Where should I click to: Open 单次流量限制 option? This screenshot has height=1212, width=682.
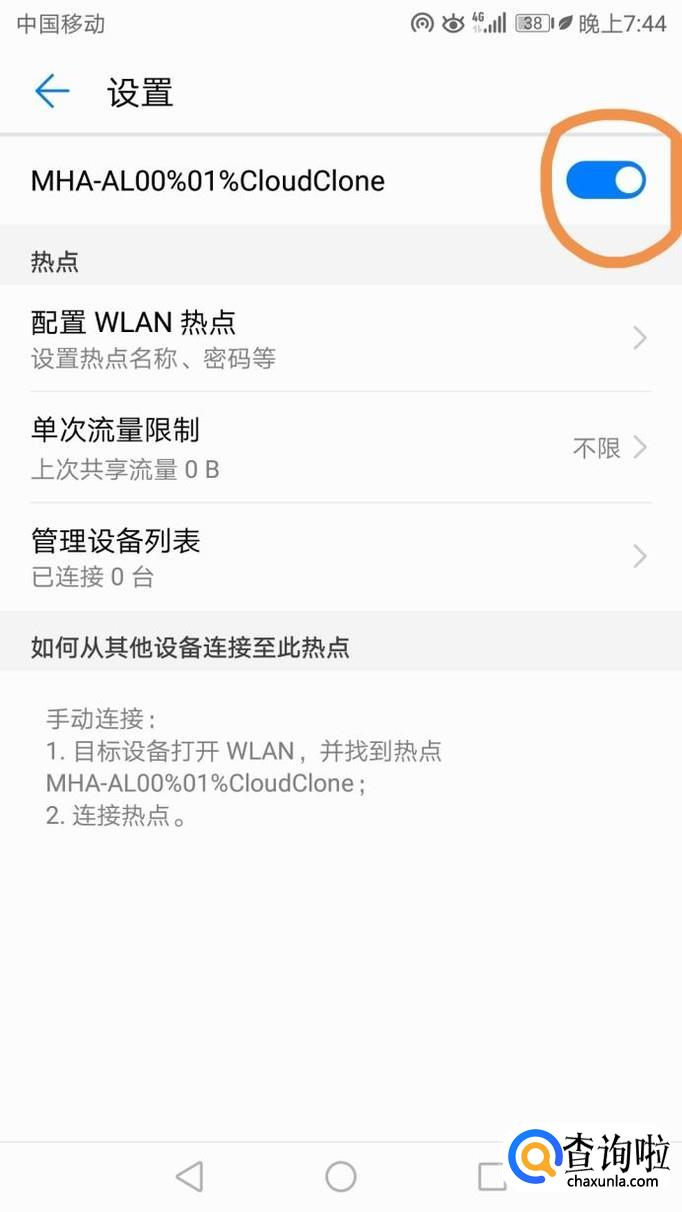pyautogui.click(x=340, y=447)
